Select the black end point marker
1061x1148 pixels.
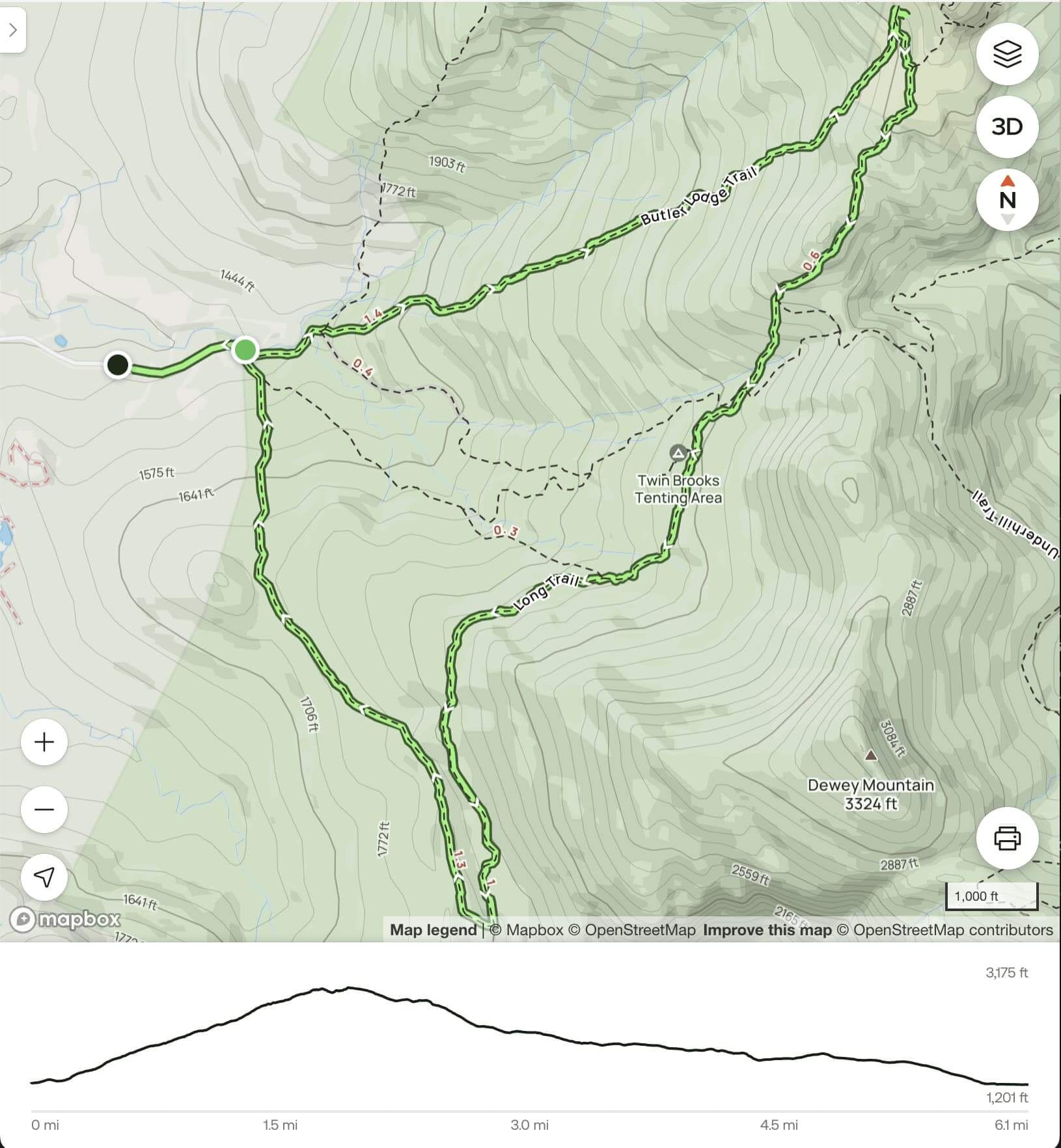118,364
